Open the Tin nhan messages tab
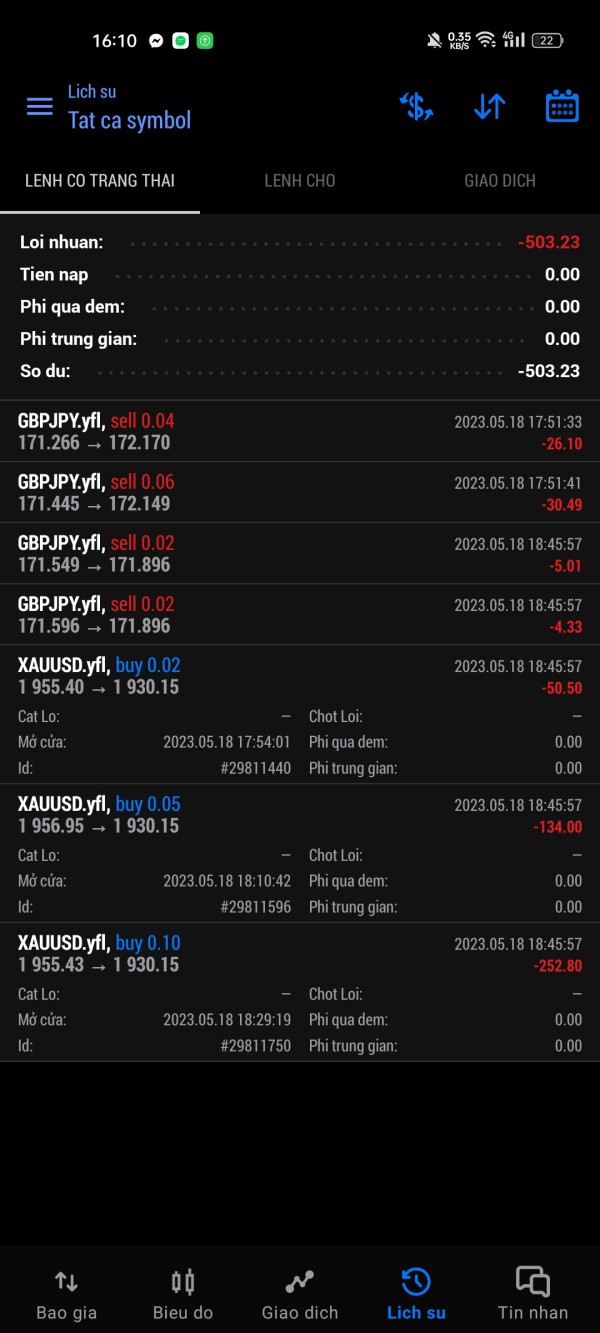This screenshot has height=1333, width=600. coord(533,1295)
